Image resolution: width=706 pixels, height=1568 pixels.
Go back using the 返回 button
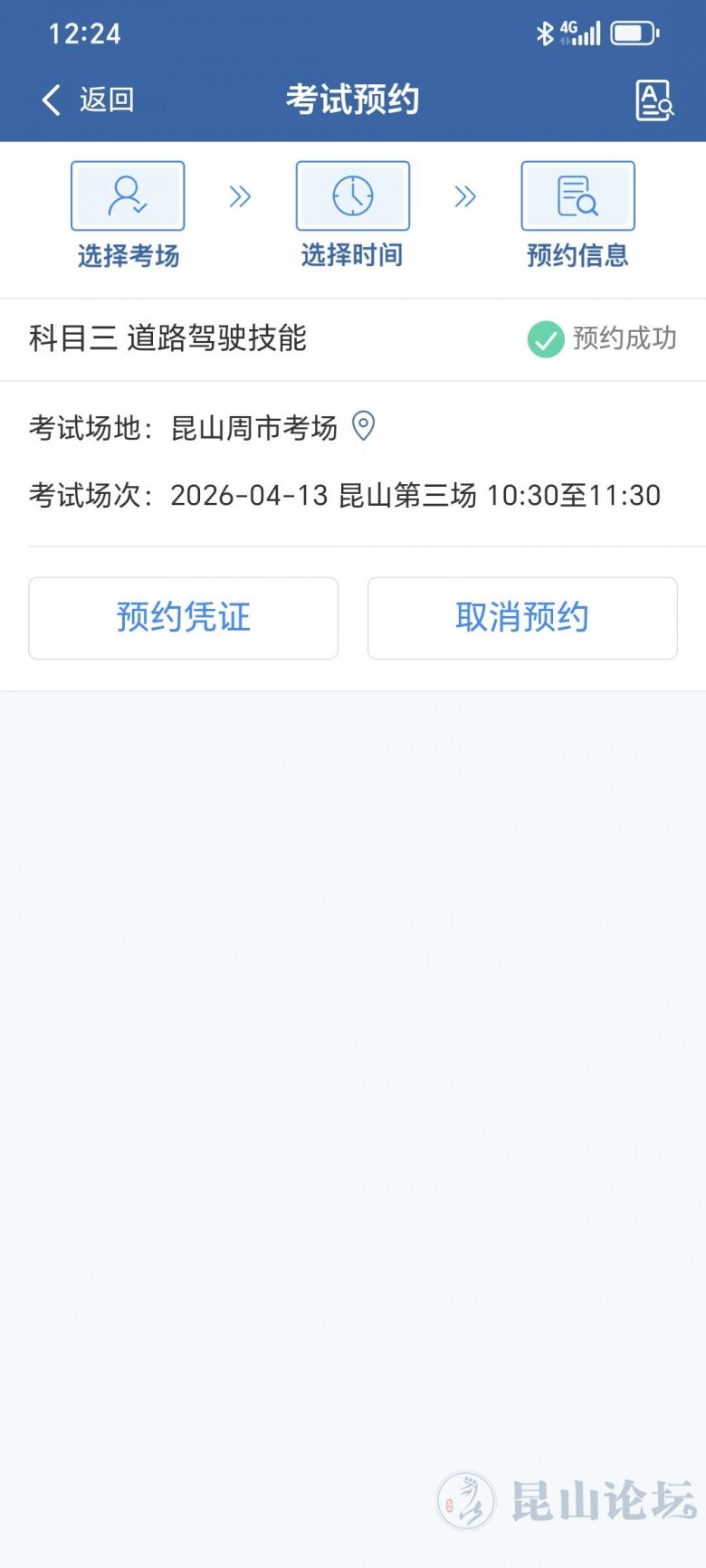(88, 100)
